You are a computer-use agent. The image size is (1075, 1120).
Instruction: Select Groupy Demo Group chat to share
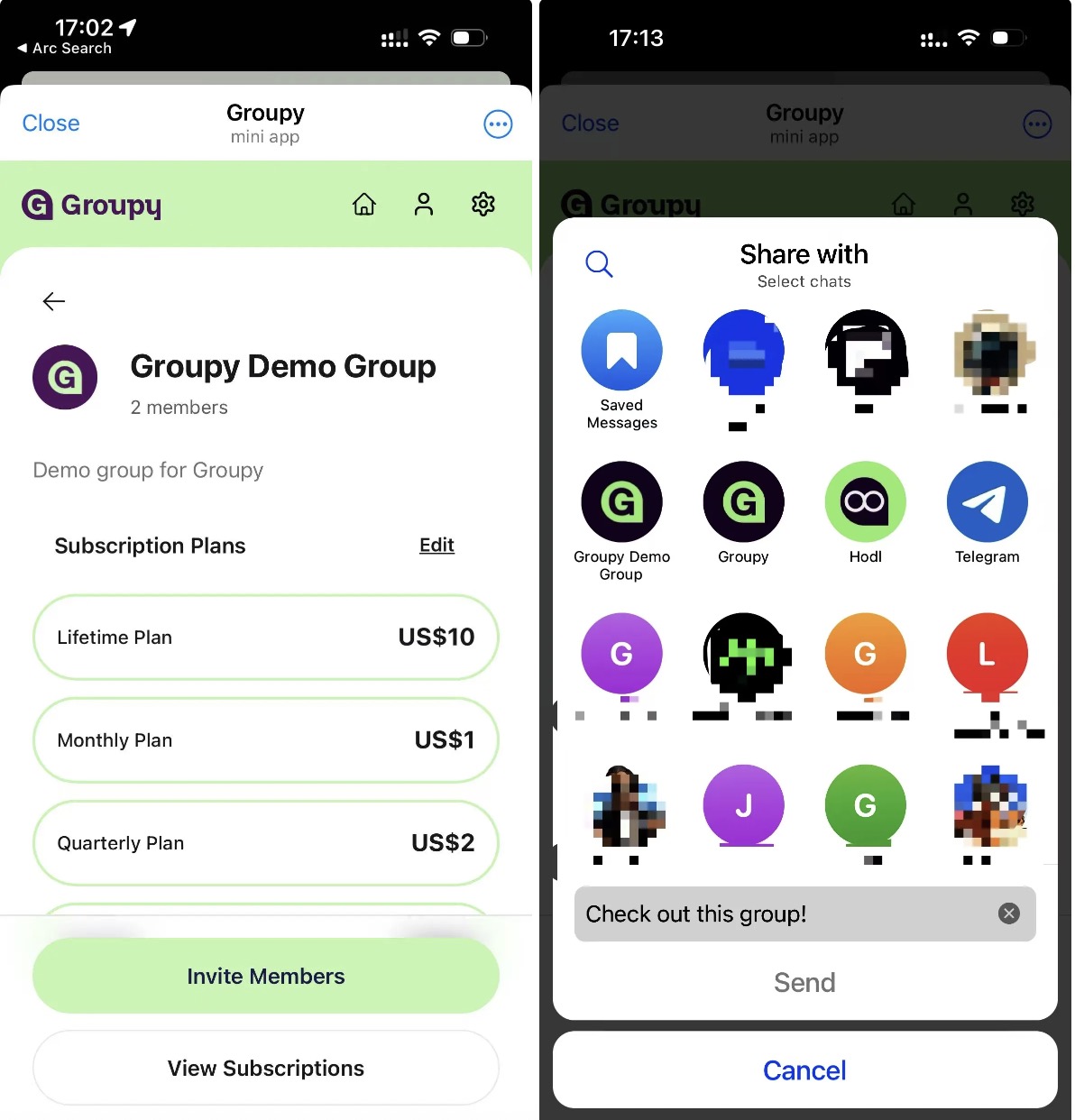tap(621, 503)
